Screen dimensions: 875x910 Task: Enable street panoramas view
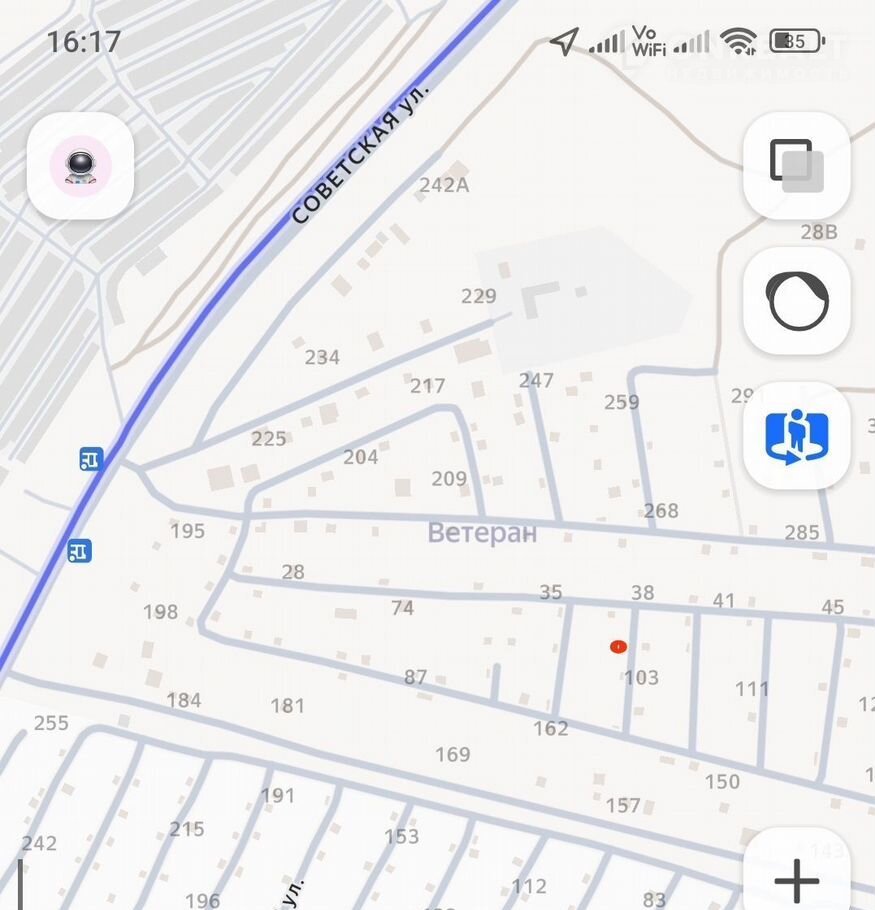click(x=796, y=436)
